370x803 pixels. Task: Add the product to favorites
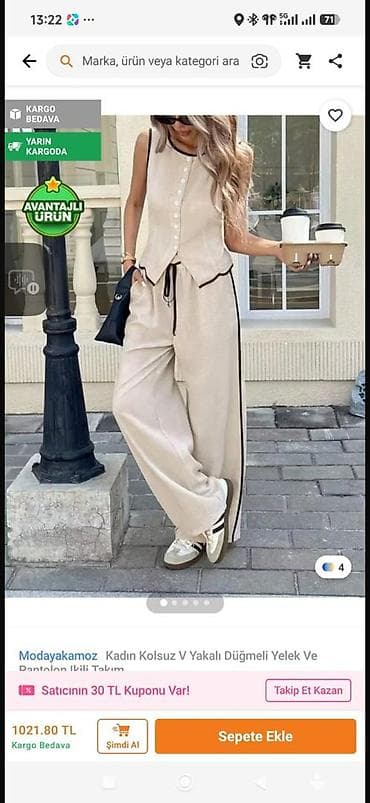coord(335,116)
